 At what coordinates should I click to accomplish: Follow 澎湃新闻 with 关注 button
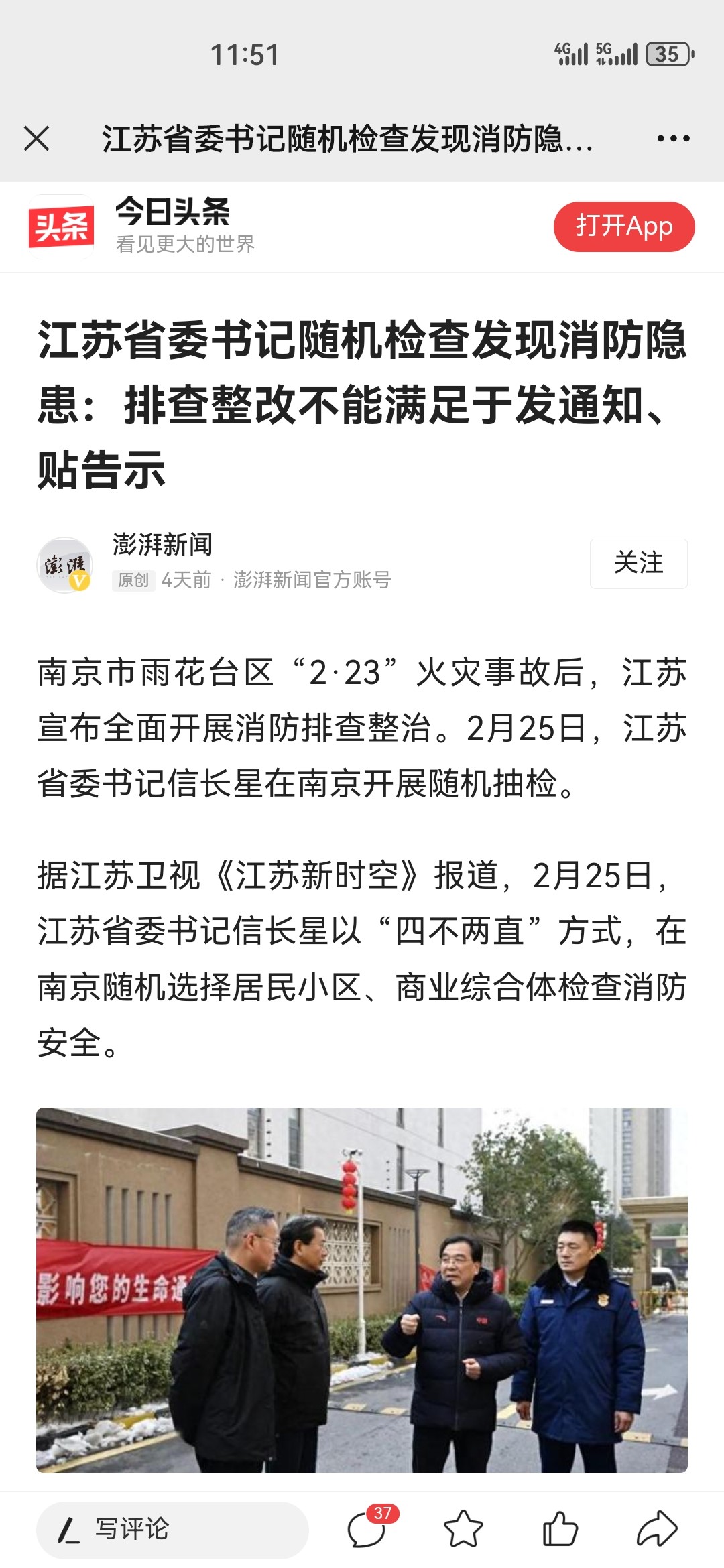[638, 563]
